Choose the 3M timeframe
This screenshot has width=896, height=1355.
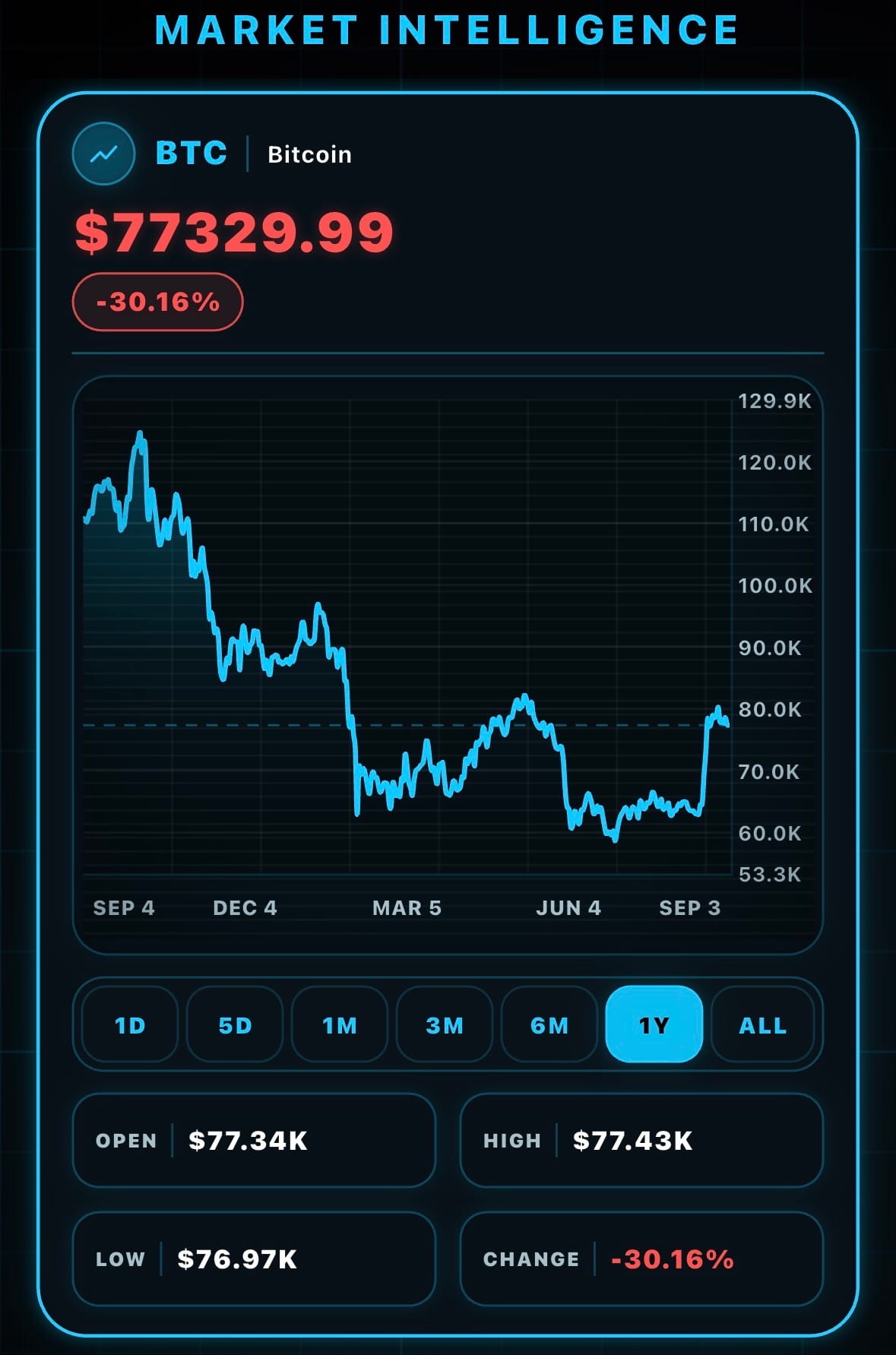pyautogui.click(x=445, y=1024)
